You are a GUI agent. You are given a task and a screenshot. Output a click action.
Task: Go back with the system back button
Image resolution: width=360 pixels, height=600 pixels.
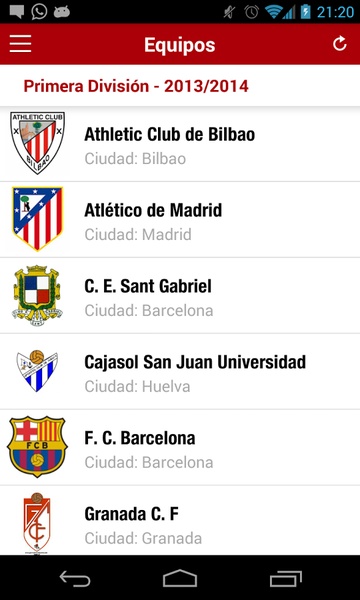coord(75,578)
